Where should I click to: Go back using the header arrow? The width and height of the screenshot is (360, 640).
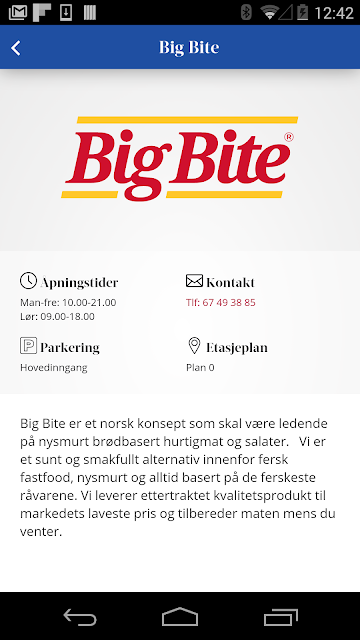(16, 48)
